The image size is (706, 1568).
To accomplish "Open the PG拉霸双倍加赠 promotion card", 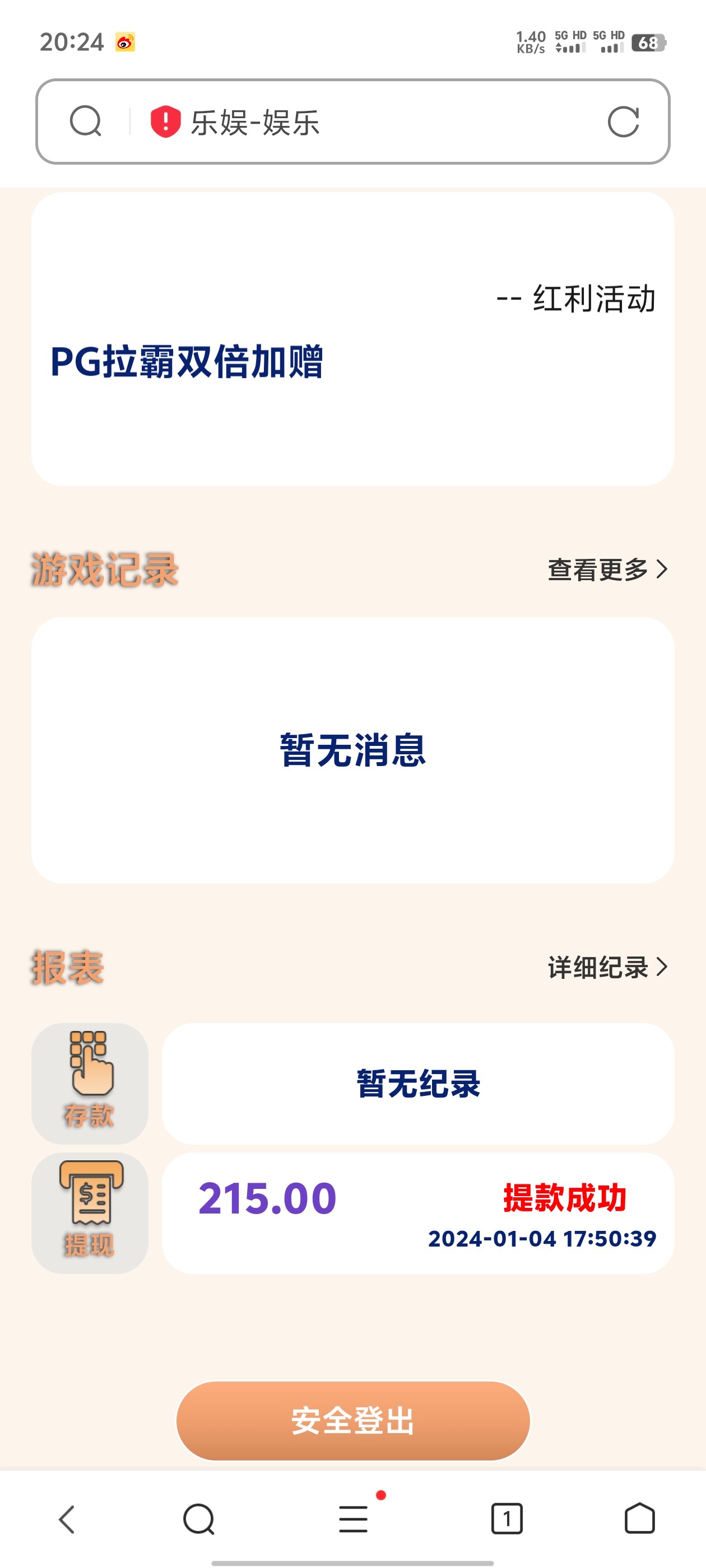I will click(x=352, y=339).
